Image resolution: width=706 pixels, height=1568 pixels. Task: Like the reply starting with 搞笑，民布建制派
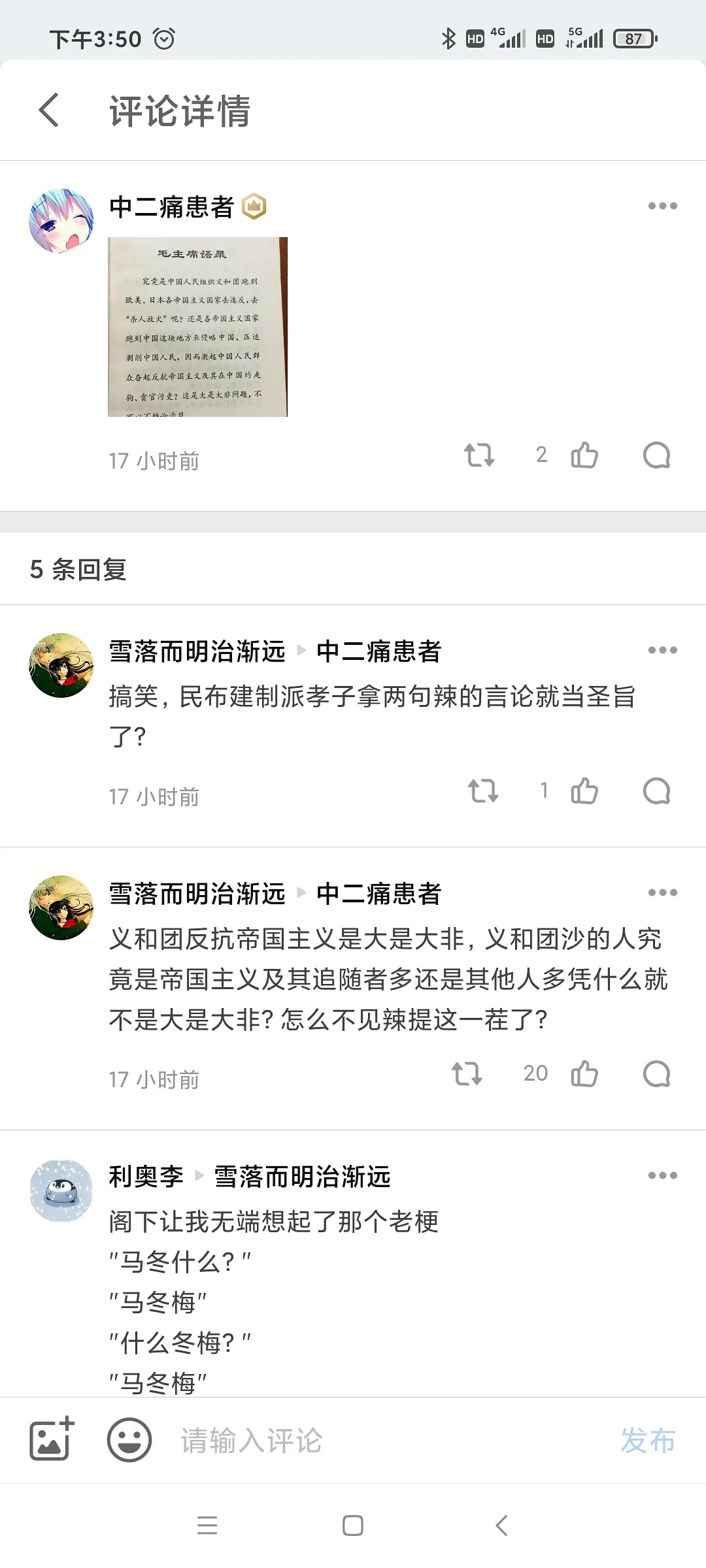584,791
